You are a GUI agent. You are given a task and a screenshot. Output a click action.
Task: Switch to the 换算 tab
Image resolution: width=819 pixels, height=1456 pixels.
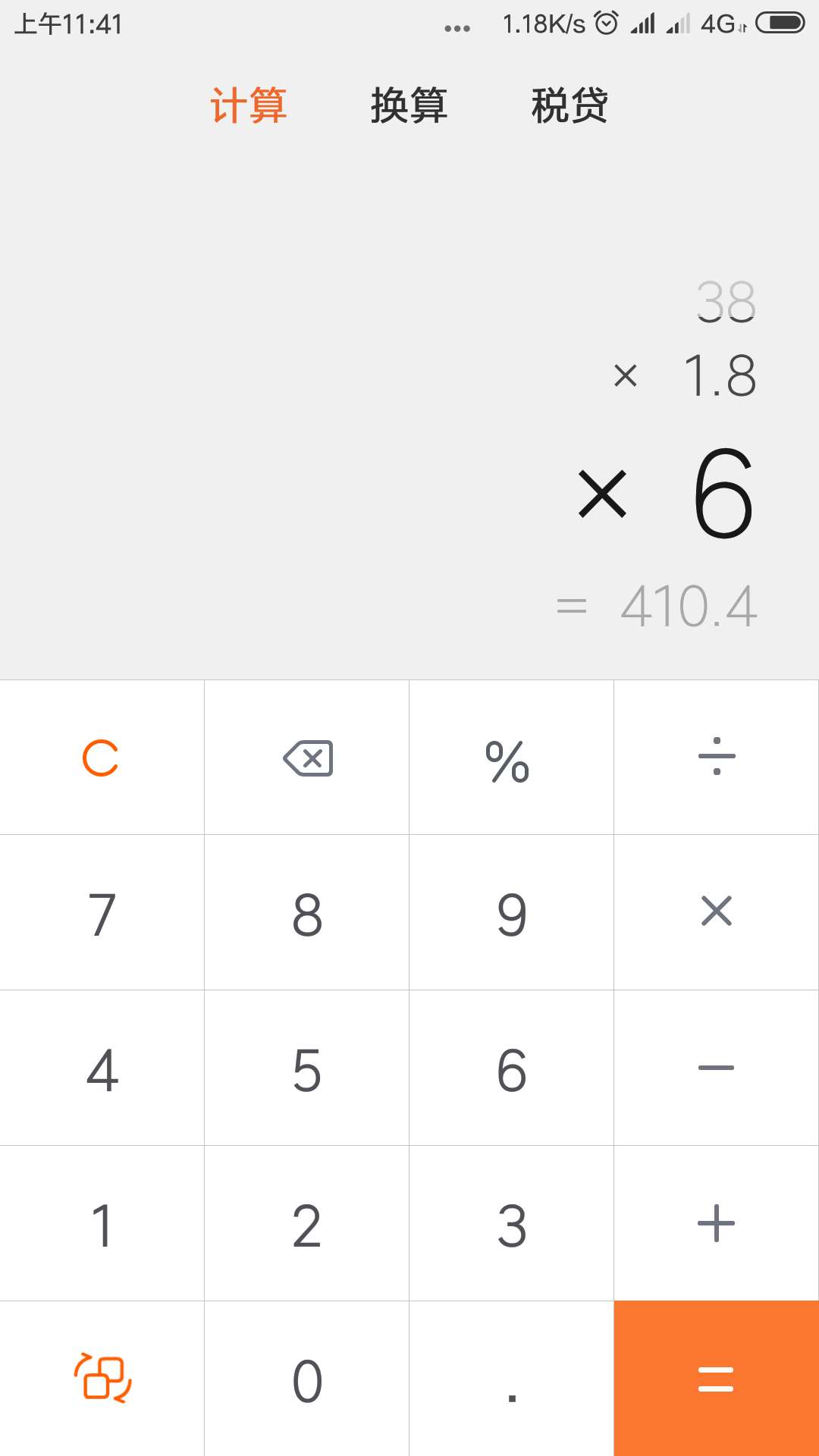point(409,105)
